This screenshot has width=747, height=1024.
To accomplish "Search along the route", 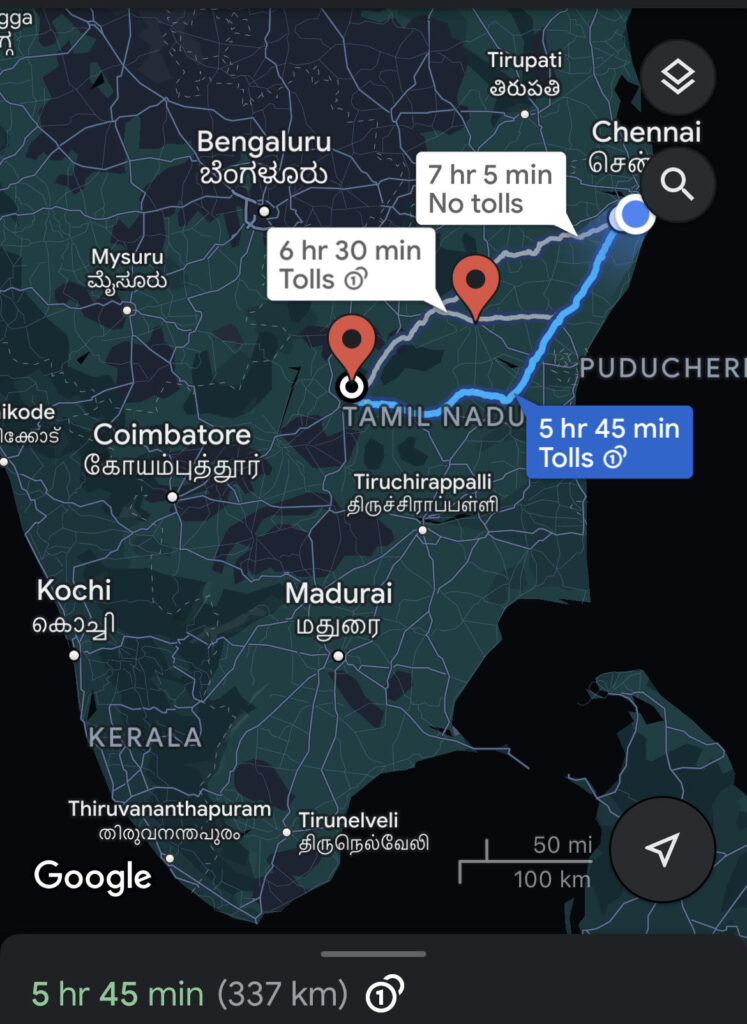I will click(x=678, y=184).
